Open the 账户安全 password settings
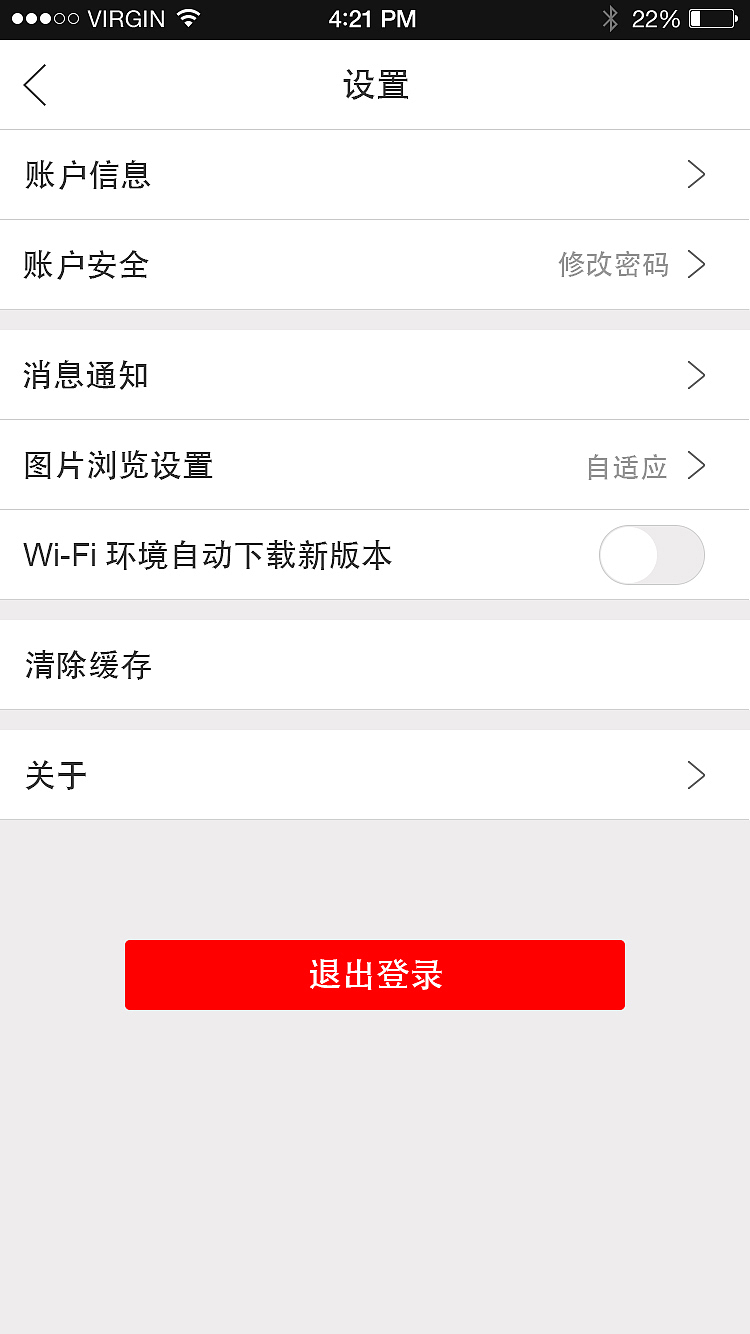750x1334 pixels. pyautogui.click(x=375, y=264)
